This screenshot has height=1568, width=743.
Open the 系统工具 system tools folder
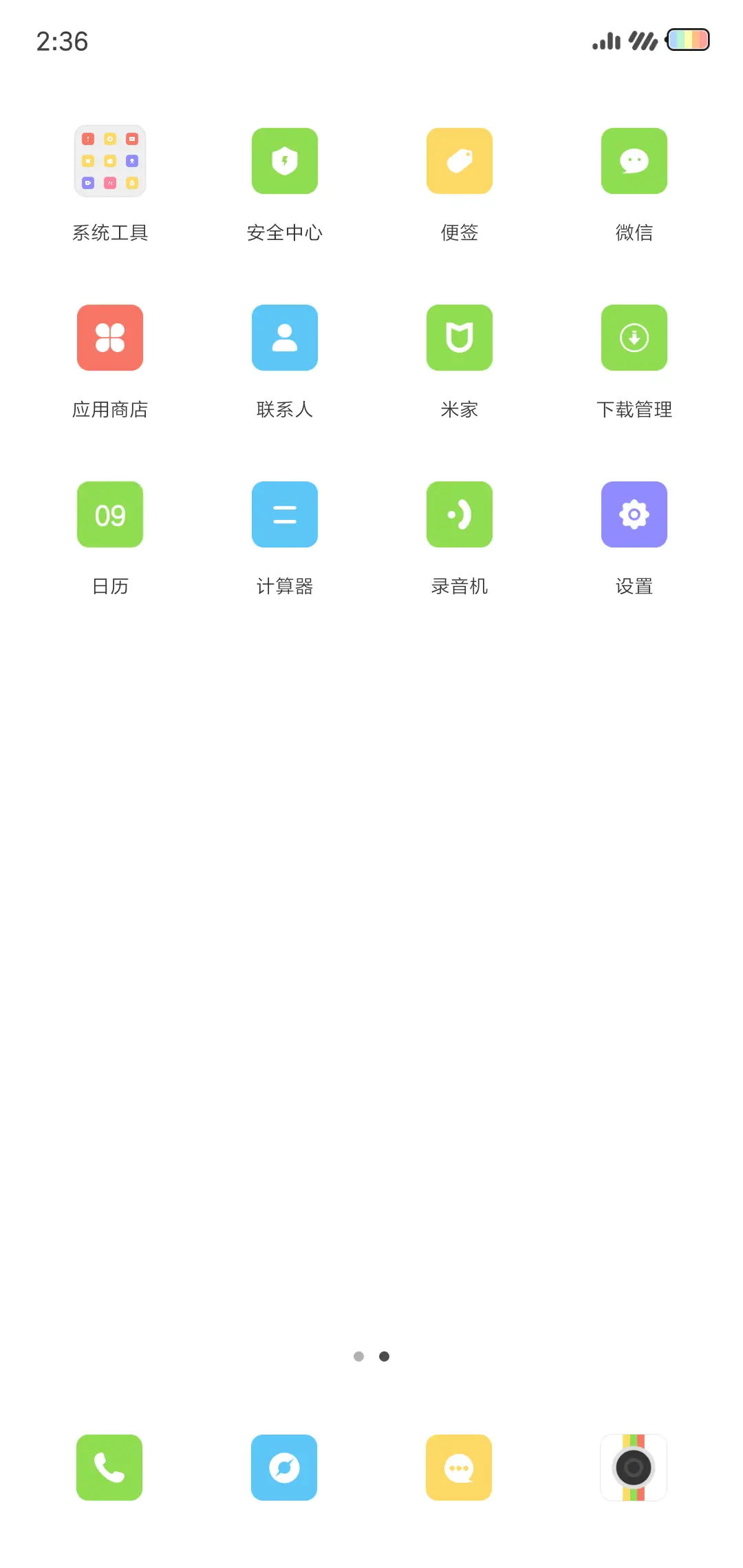click(x=109, y=161)
